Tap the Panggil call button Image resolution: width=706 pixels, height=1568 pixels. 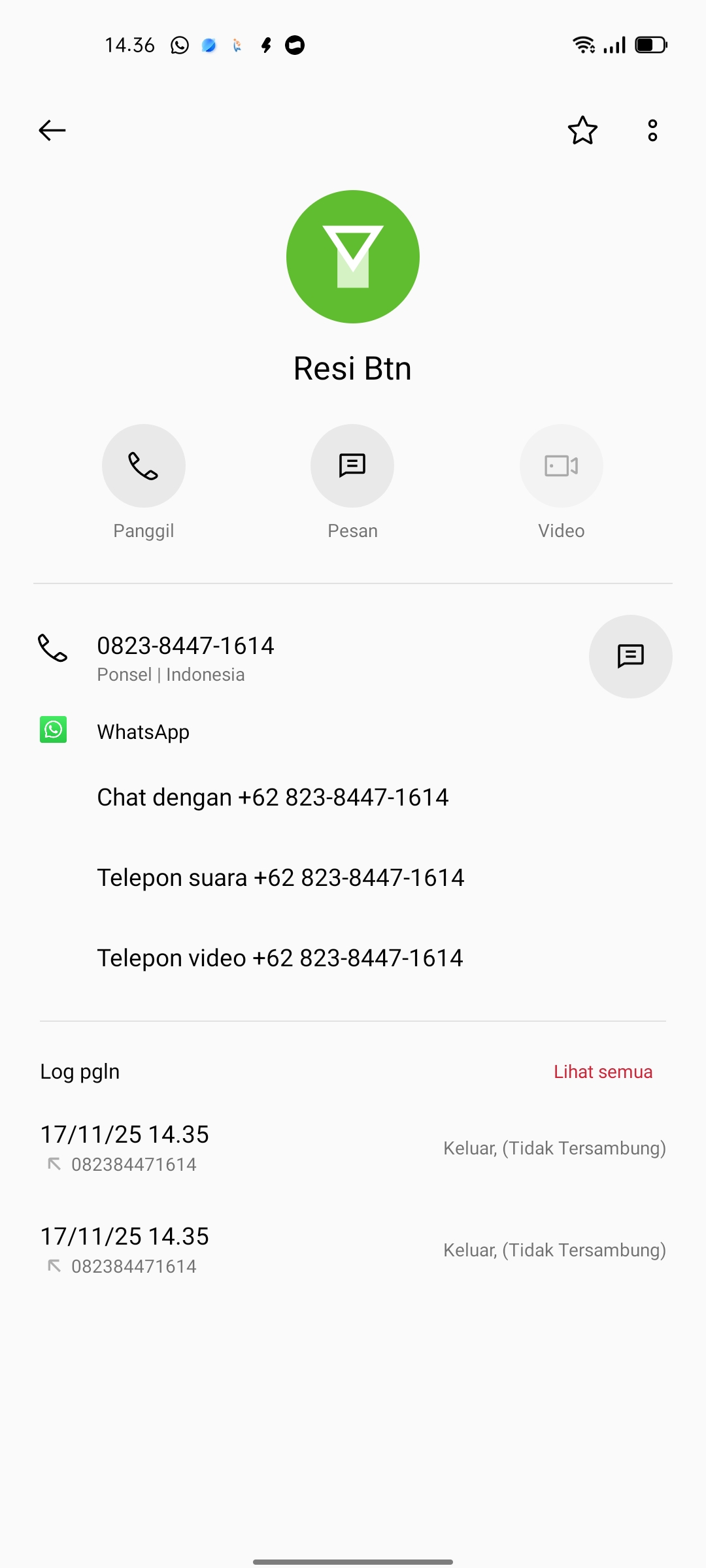pyautogui.click(x=144, y=466)
